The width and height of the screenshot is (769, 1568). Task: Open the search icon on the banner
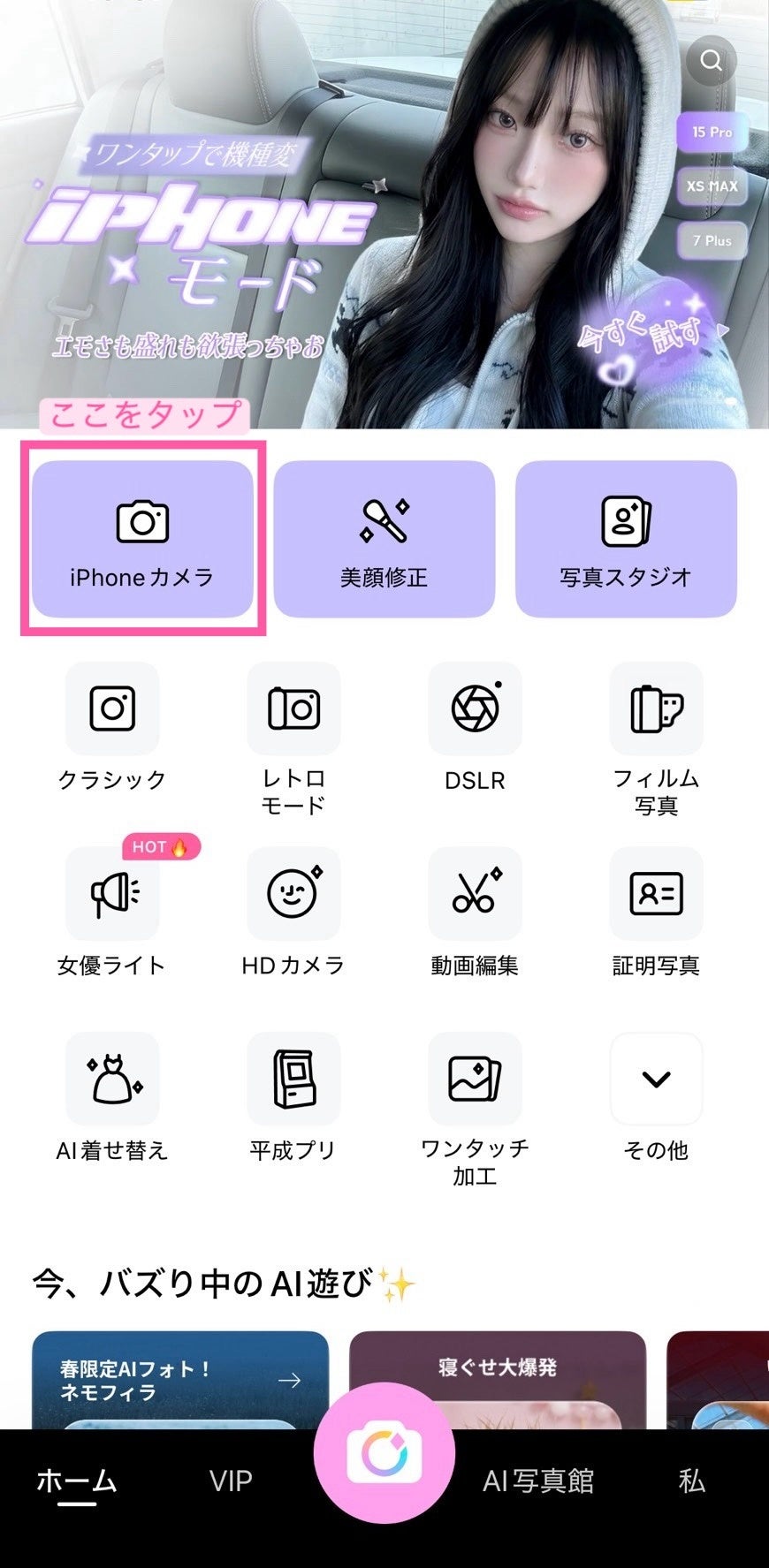[x=711, y=60]
